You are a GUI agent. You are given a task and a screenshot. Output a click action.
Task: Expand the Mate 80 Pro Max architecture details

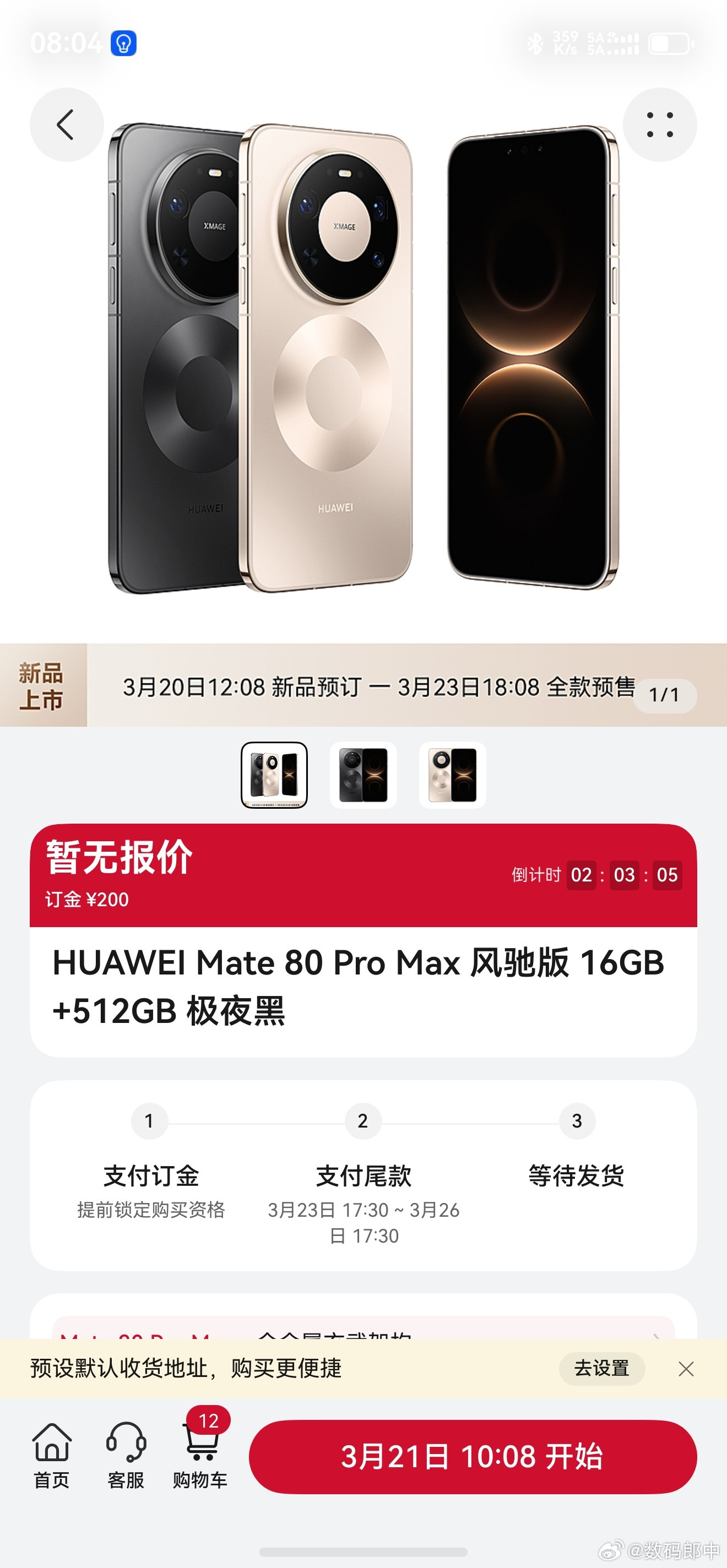pos(363,1336)
